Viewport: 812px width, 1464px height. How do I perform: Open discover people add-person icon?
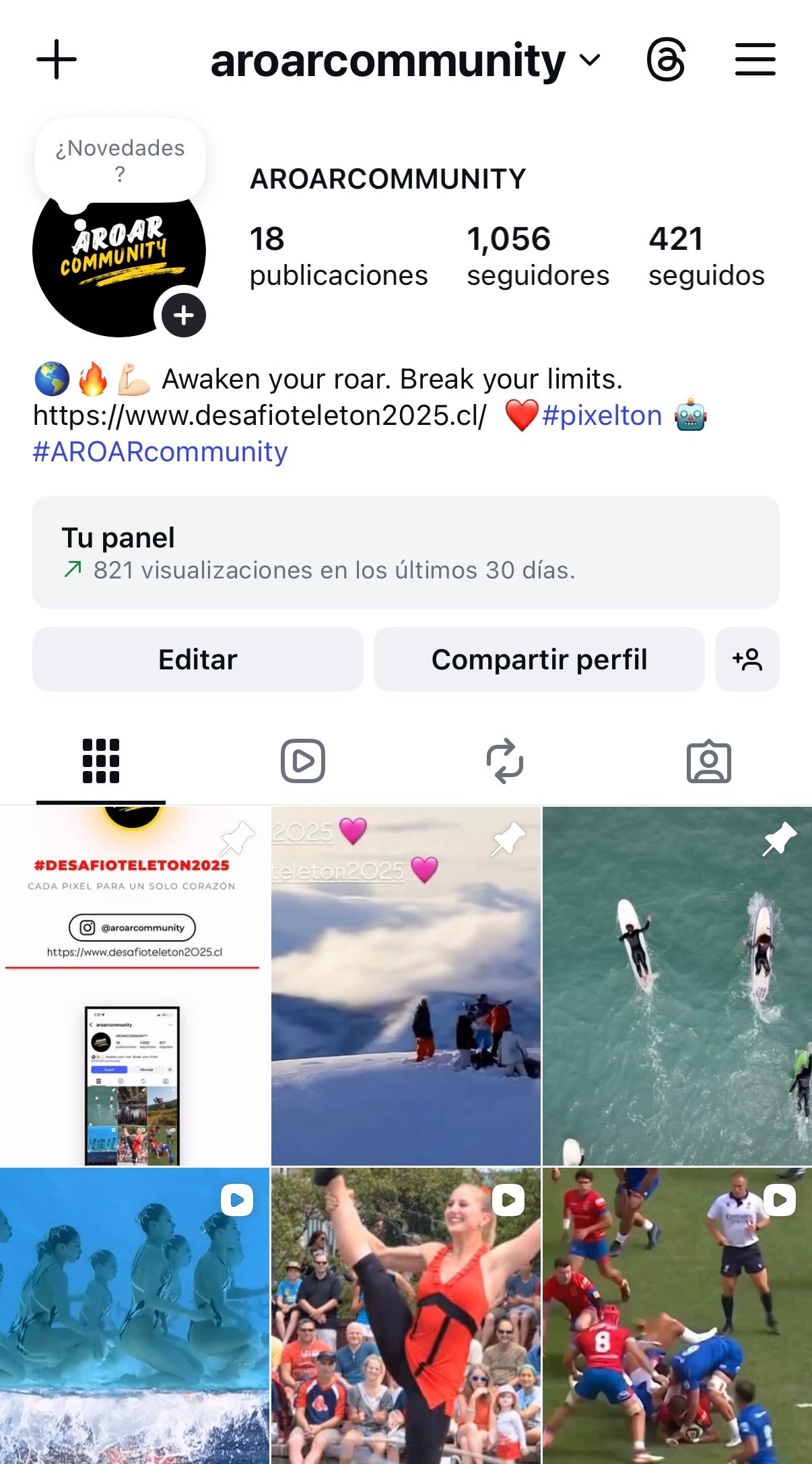click(747, 659)
